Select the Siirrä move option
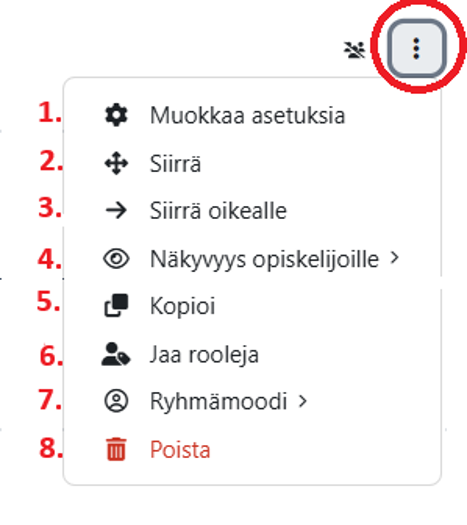Image resolution: width=467 pixels, height=525 pixels. coord(252,164)
